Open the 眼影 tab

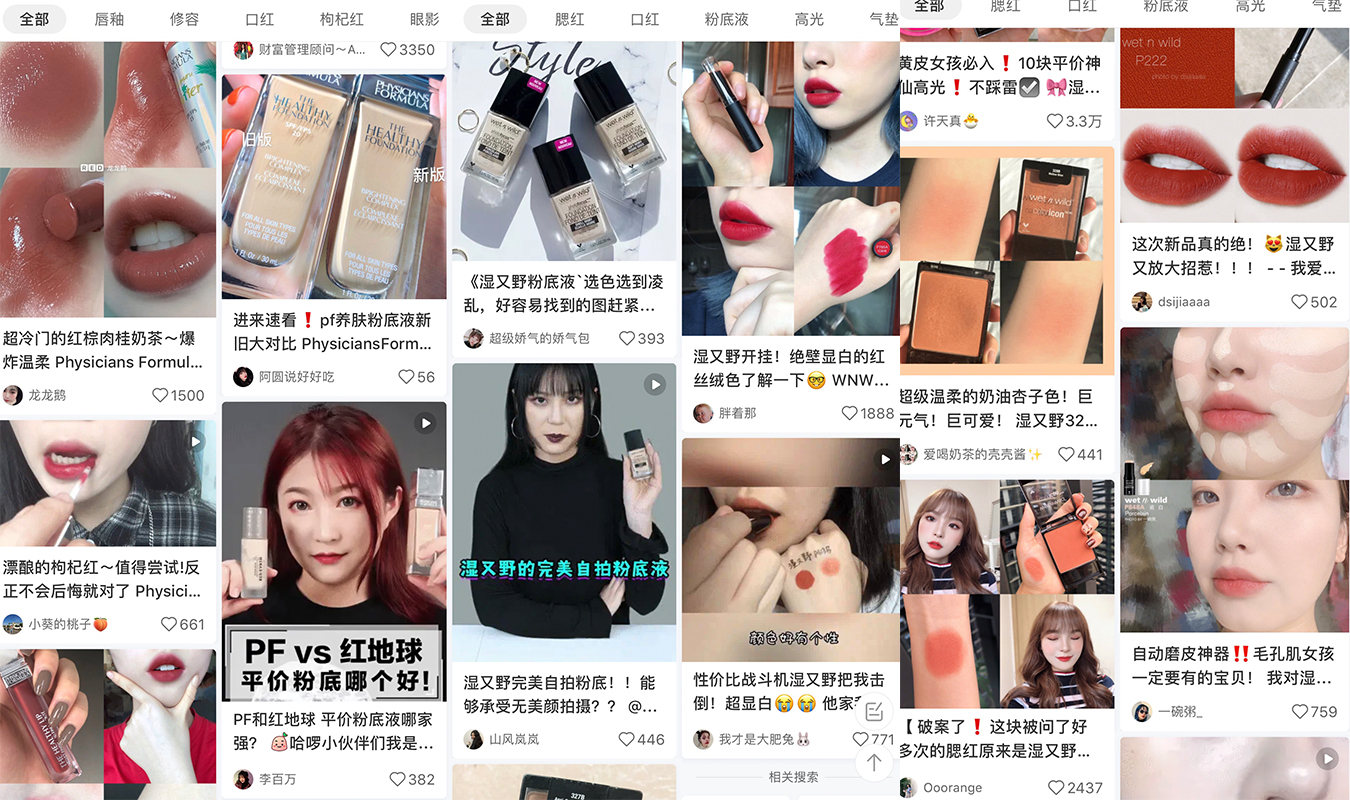pyautogui.click(x=424, y=19)
